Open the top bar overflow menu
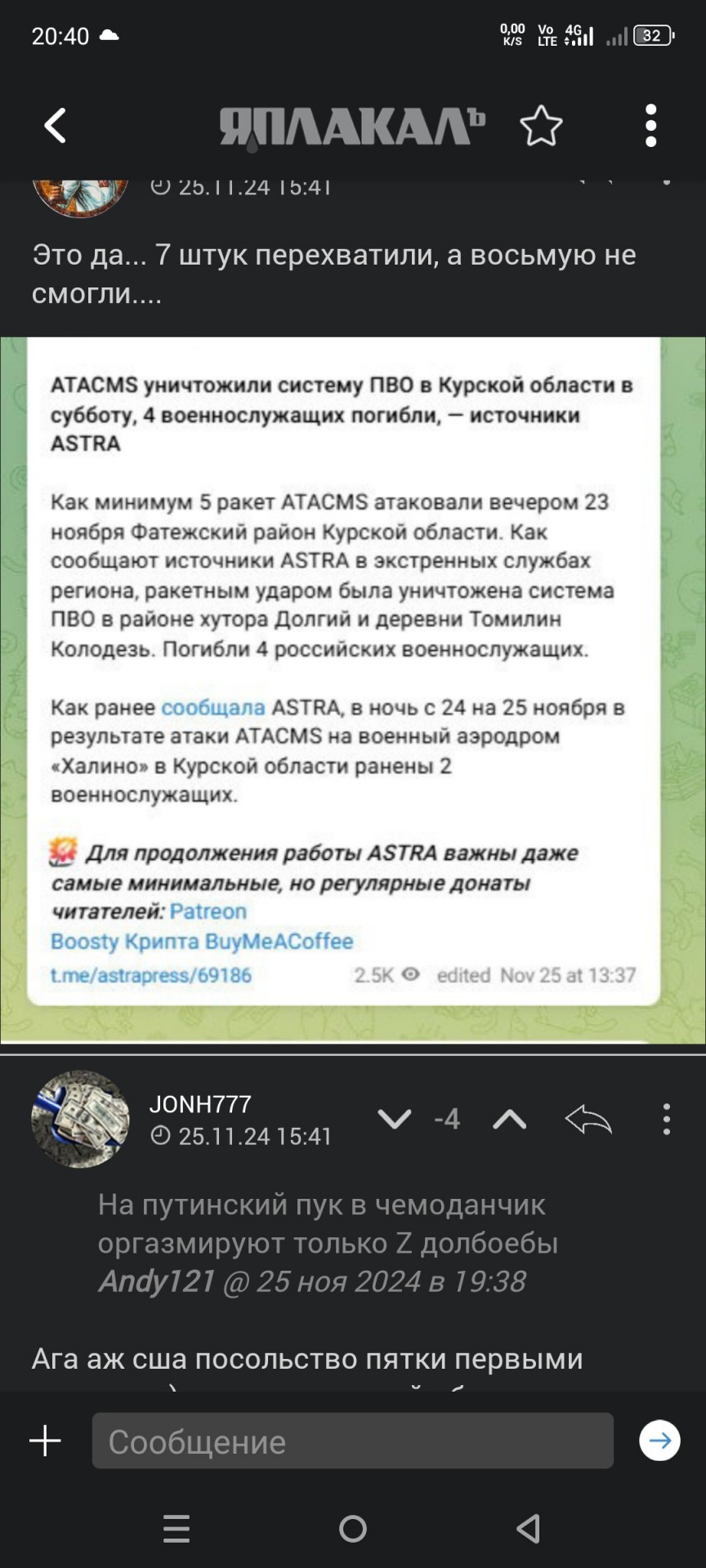 (x=651, y=126)
